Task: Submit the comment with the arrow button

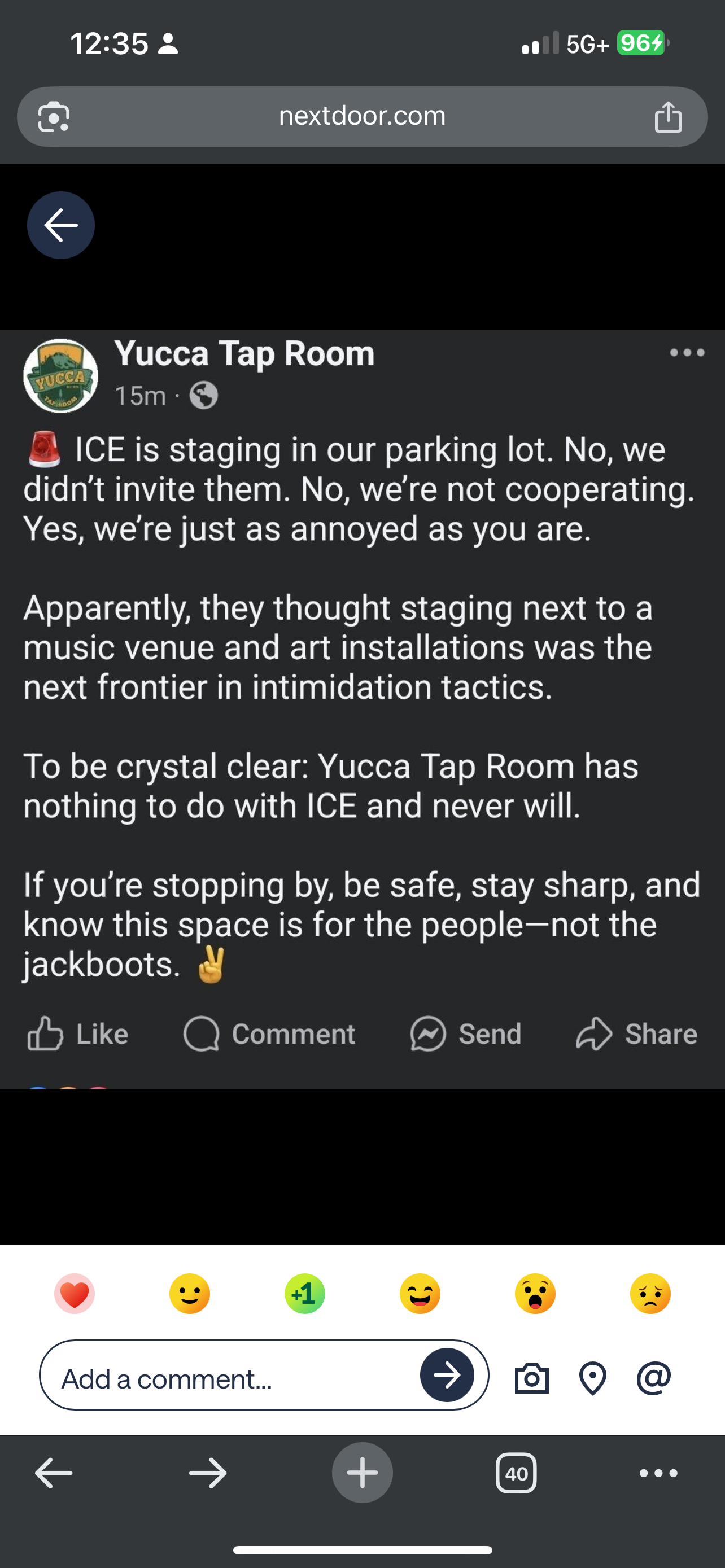Action: (447, 1375)
